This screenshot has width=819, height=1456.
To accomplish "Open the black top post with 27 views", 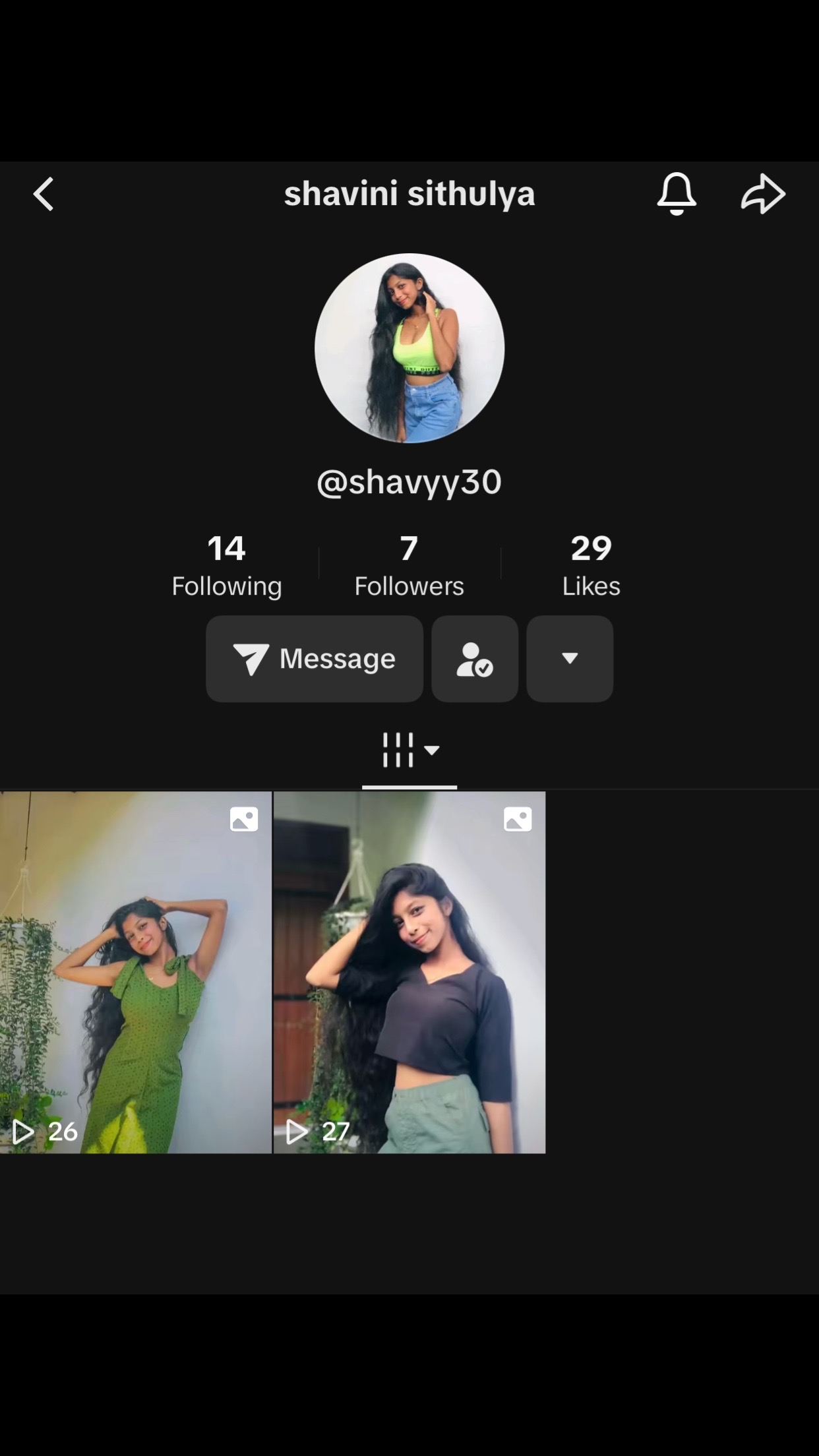I will (x=409, y=972).
